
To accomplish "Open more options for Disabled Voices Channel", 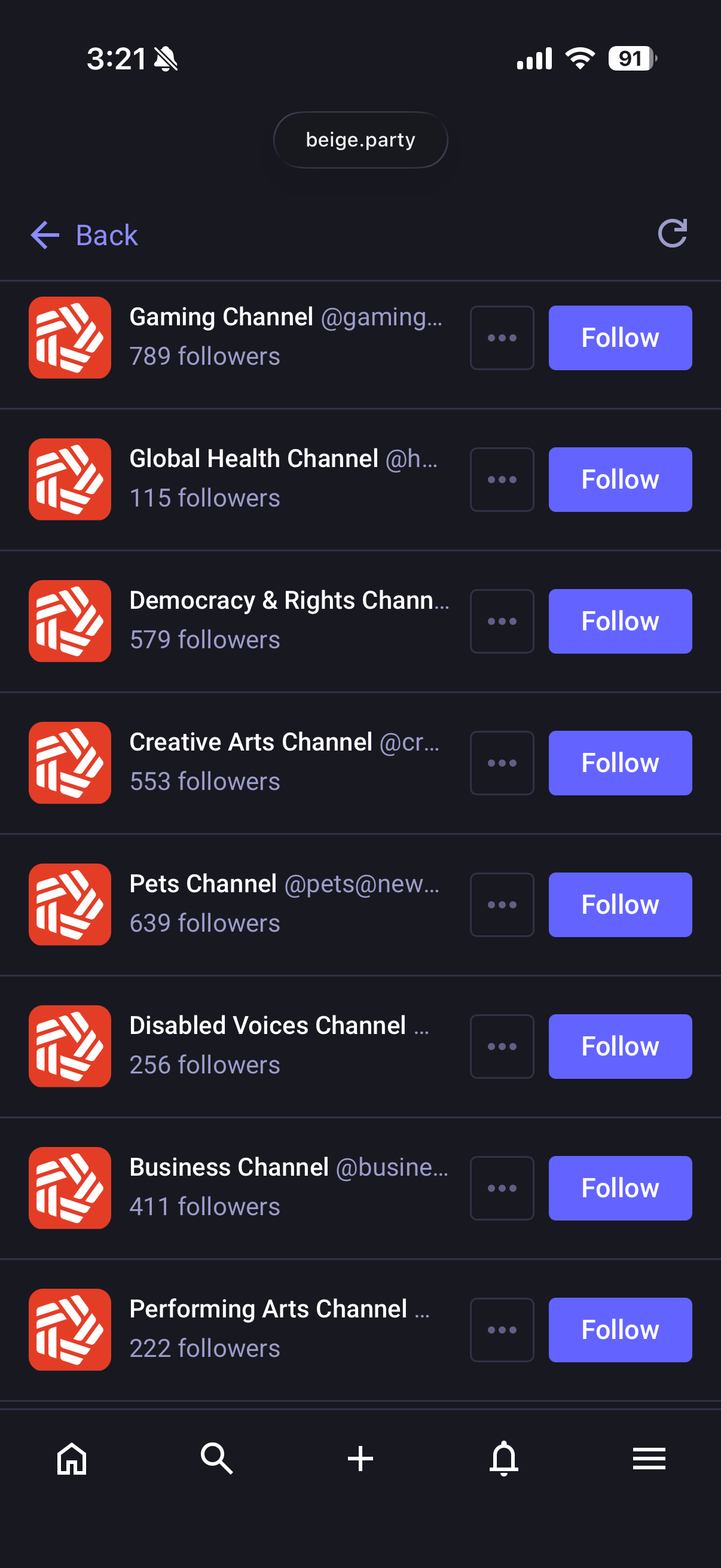I will point(502,1047).
